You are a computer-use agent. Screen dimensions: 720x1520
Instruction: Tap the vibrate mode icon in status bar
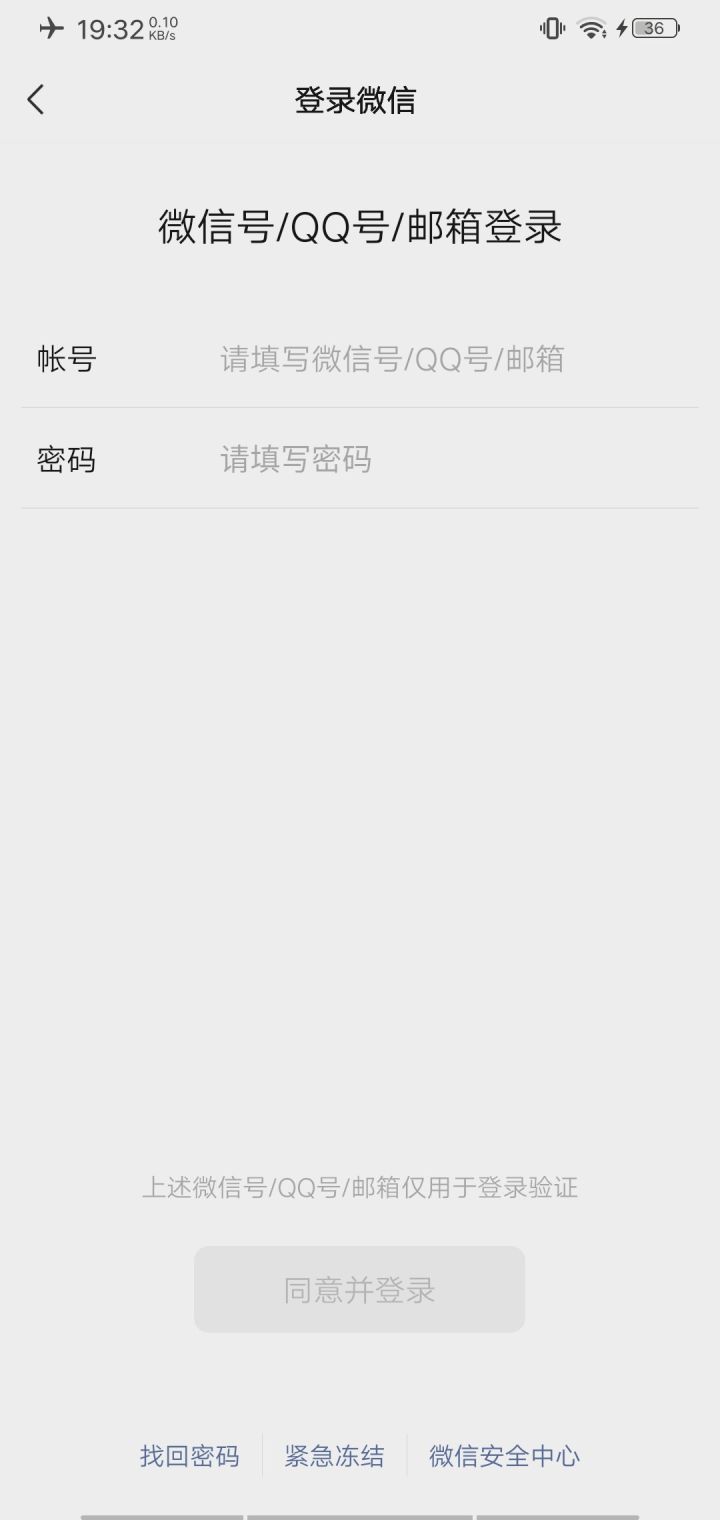pyautogui.click(x=551, y=30)
